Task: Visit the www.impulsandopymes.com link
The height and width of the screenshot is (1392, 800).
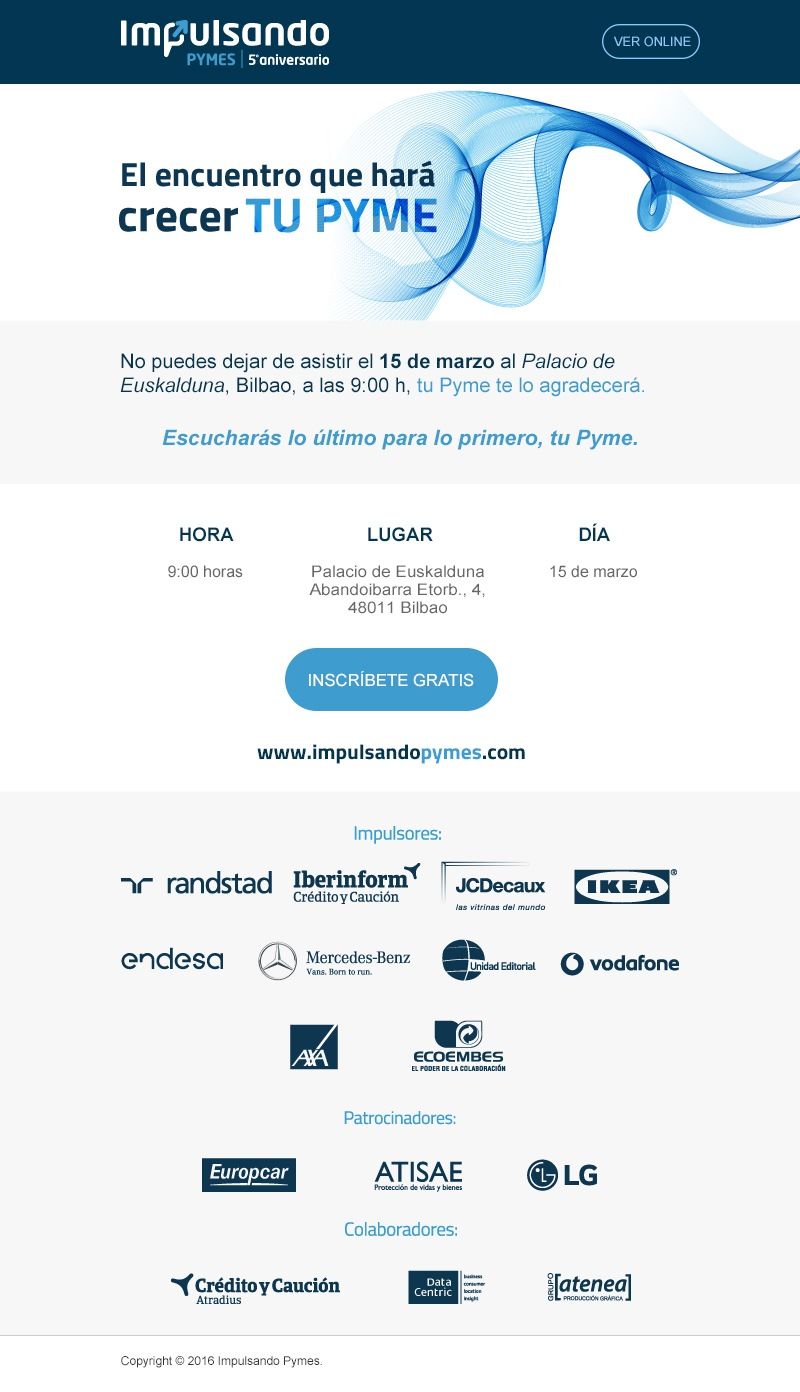Action: pyautogui.click(x=391, y=753)
